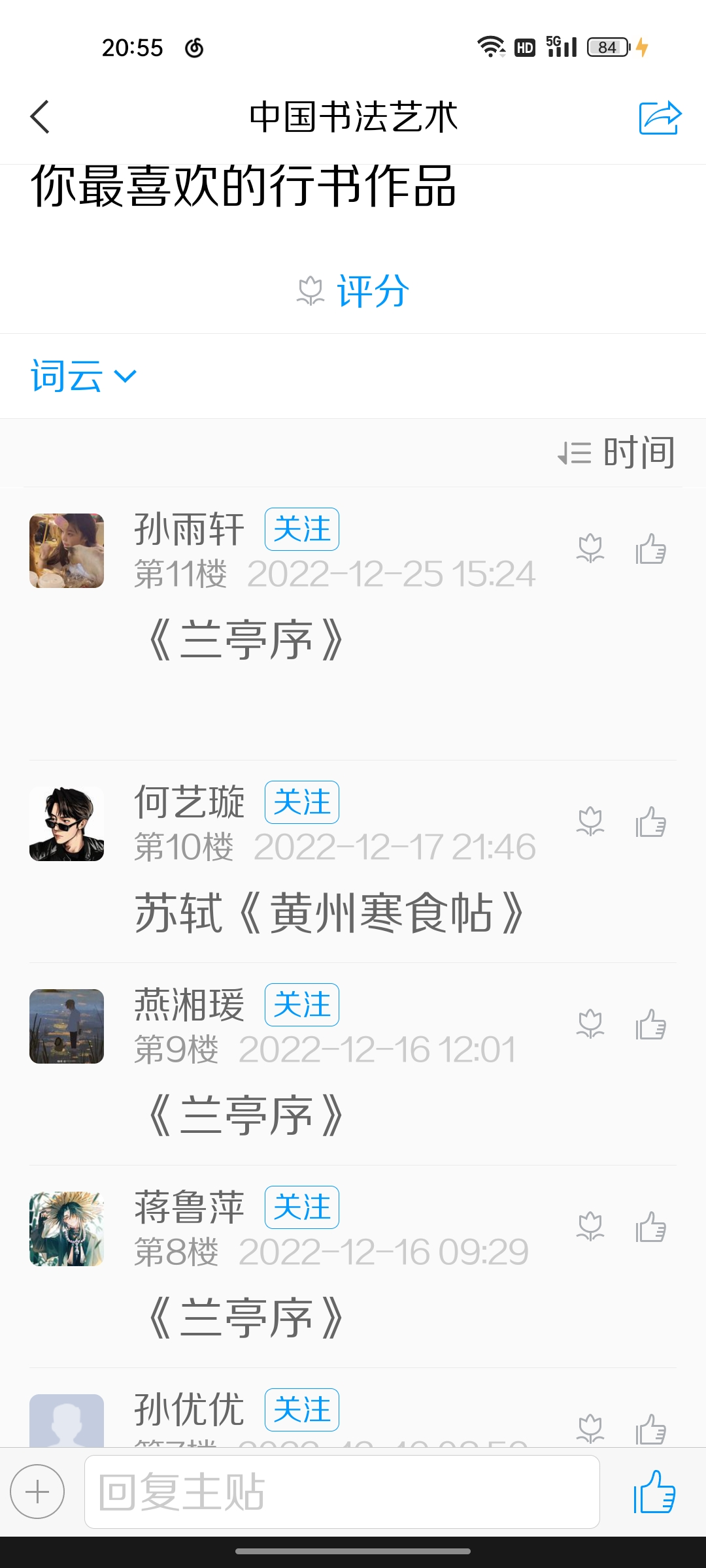Go back from 中国书法艺术 page
The image size is (706, 1568).
40,117
